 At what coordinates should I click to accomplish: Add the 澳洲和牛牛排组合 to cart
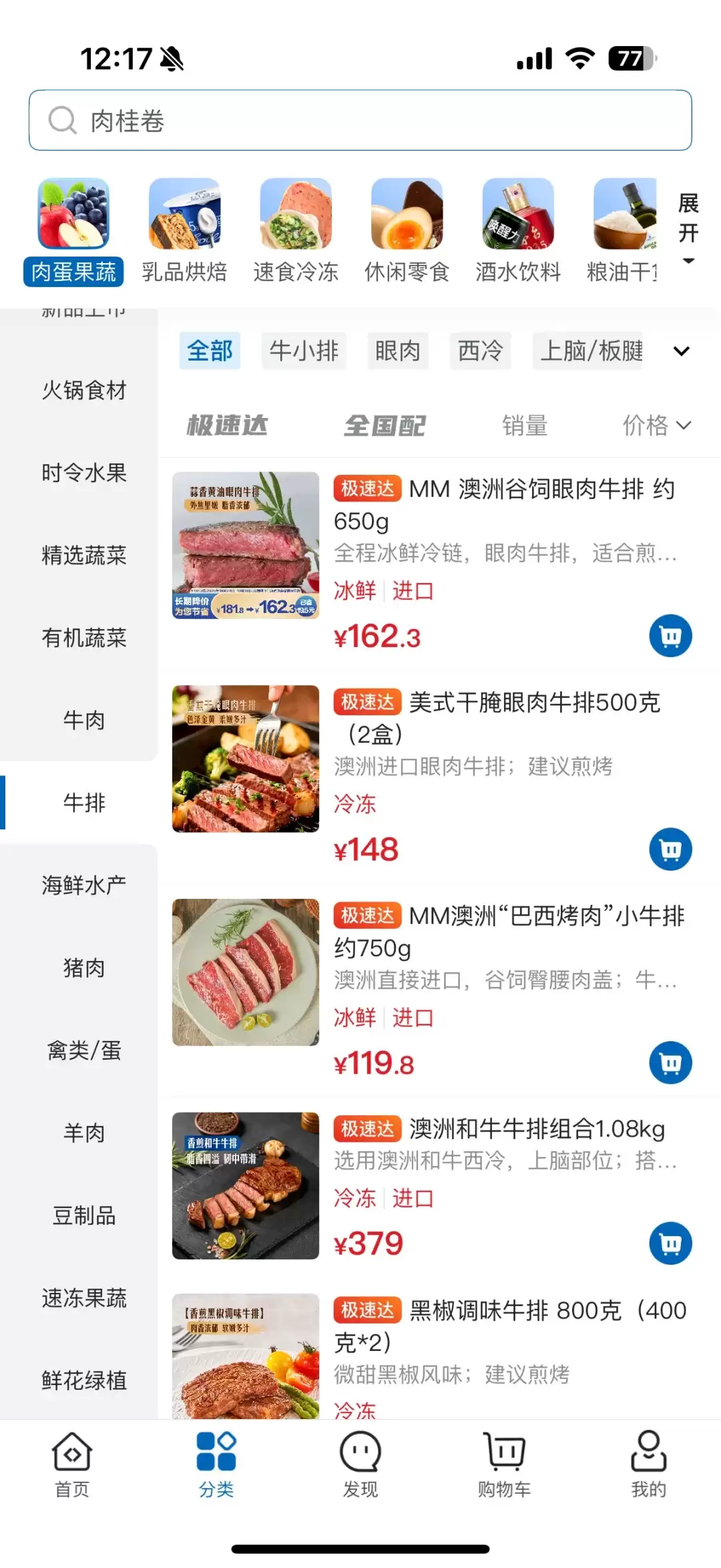tap(670, 1242)
